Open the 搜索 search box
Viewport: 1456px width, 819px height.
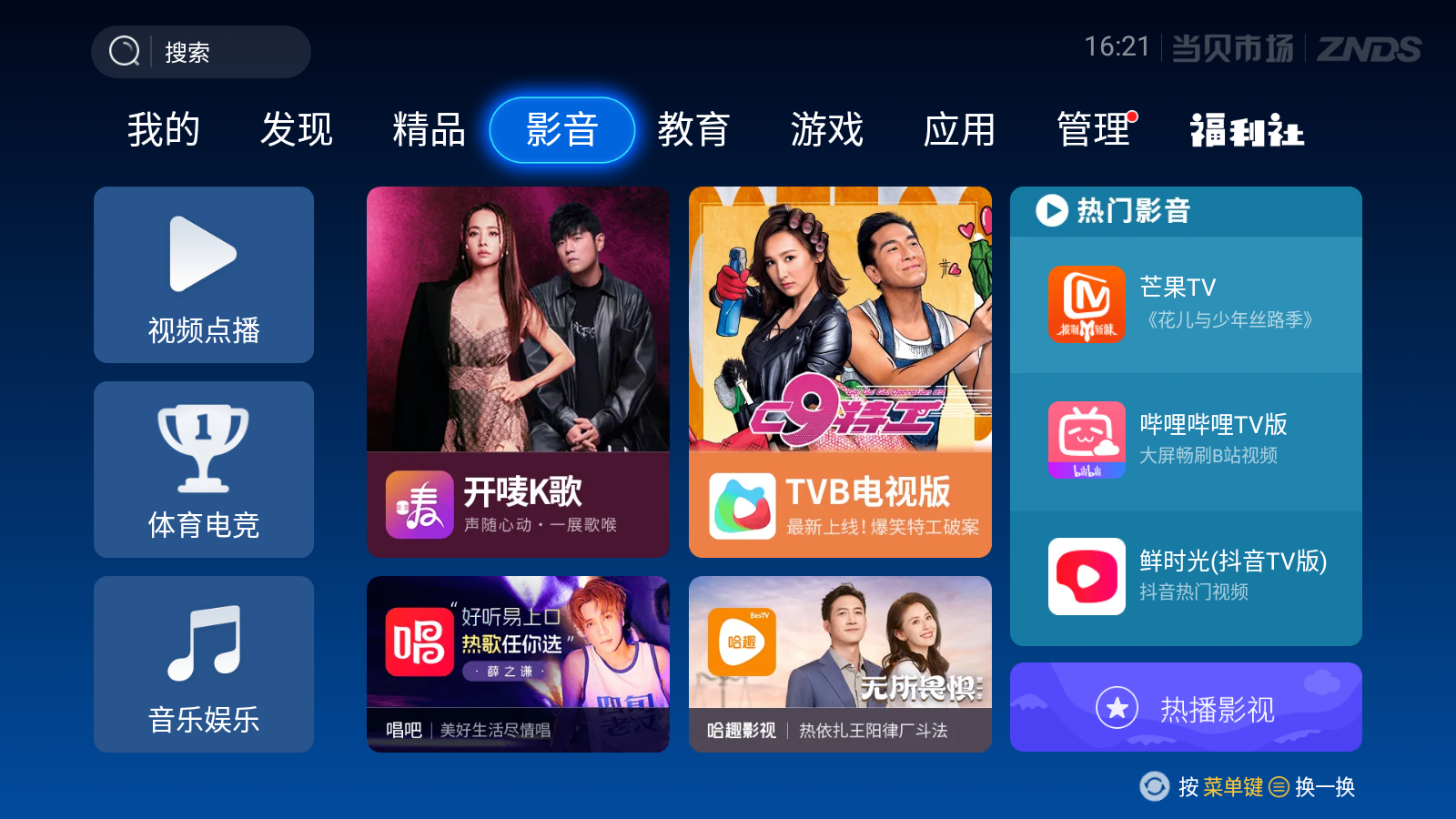click(x=200, y=52)
